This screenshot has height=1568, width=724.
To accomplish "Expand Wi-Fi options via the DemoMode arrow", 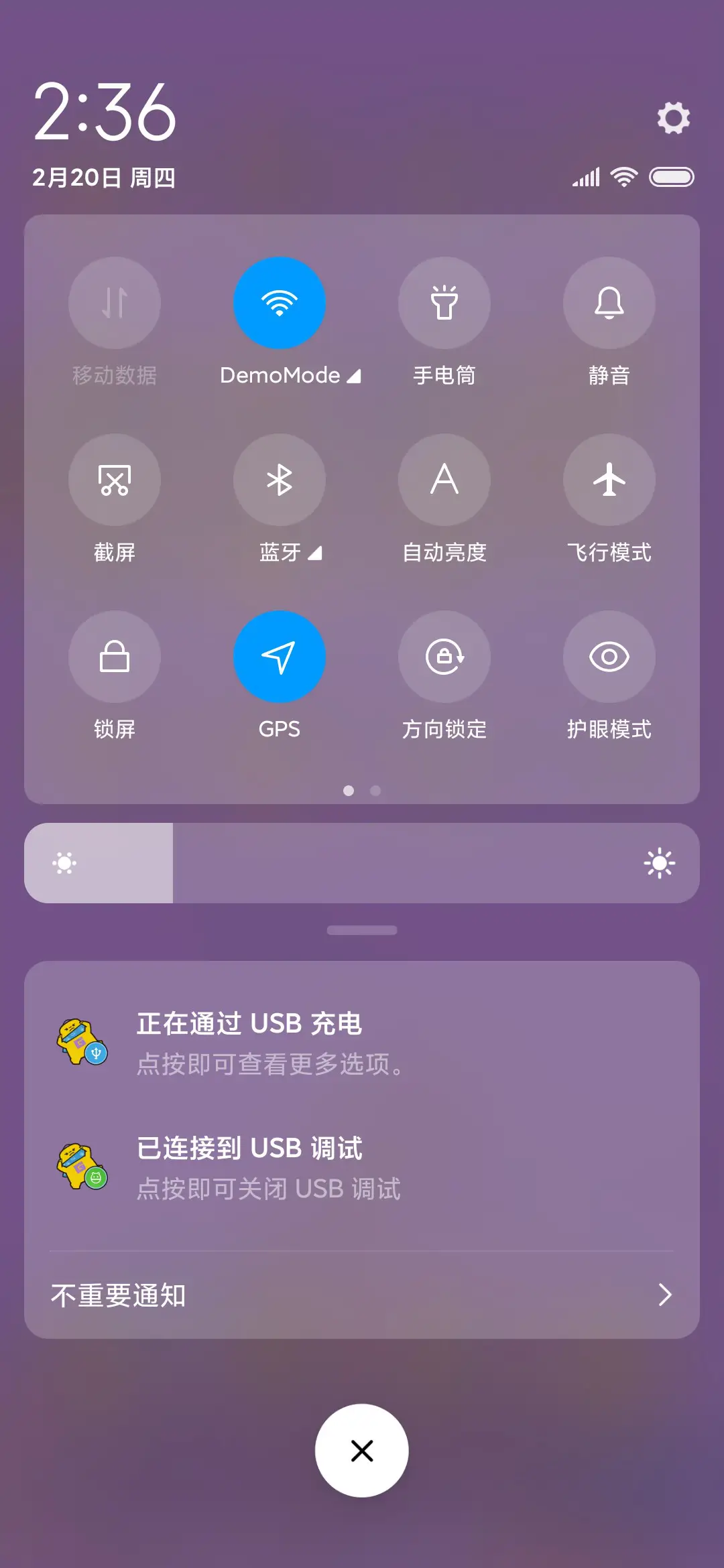I will coord(353,376).
